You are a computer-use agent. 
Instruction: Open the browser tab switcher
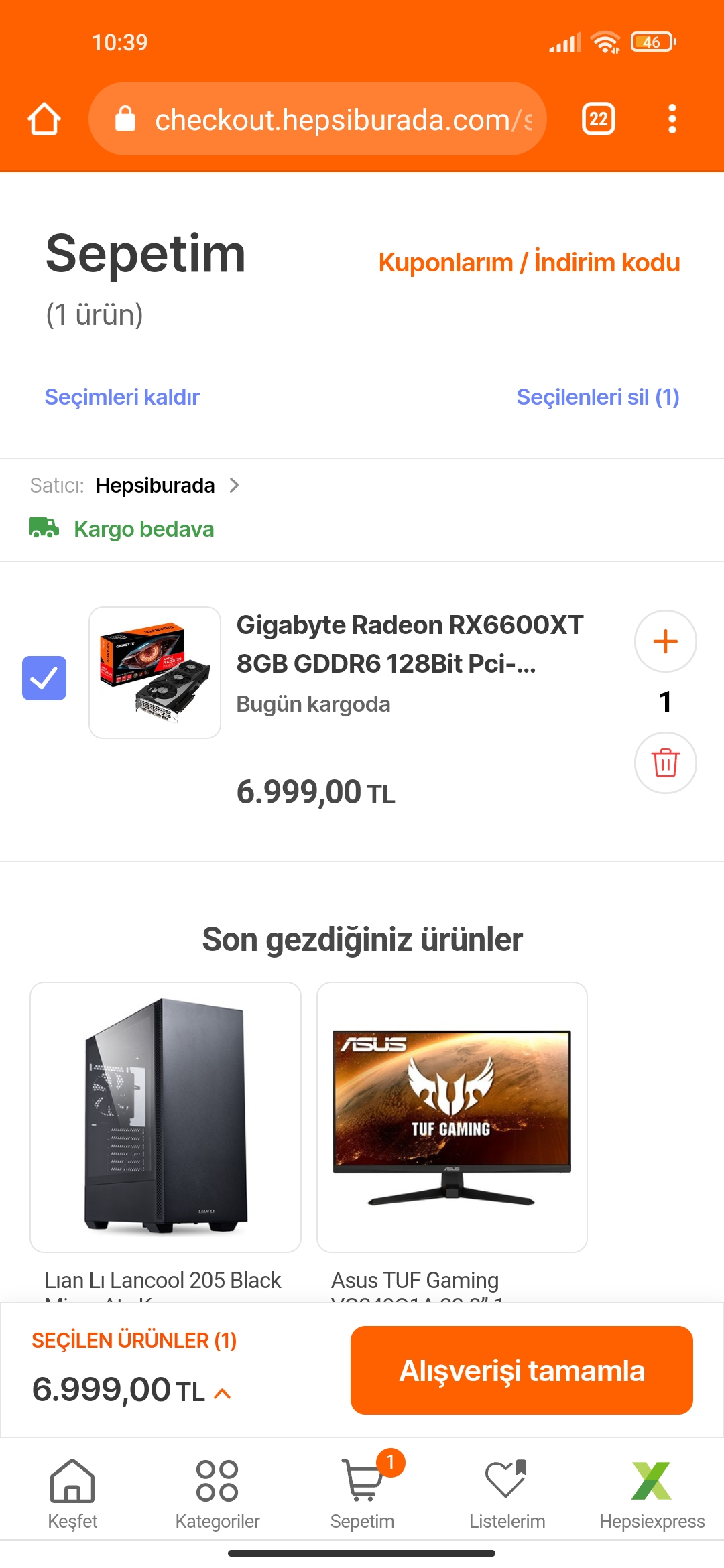pyautogui.click(x=598, y=119)
